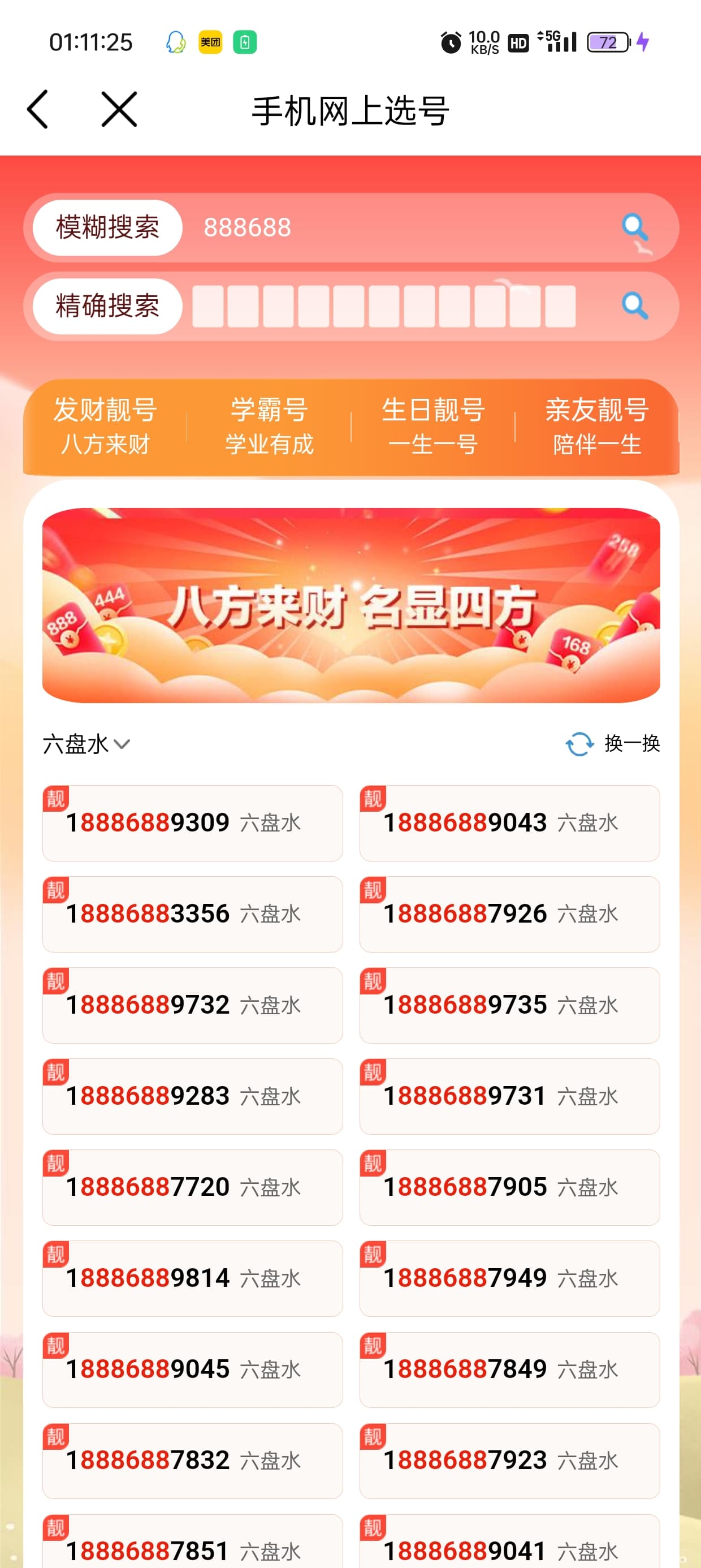The image size is (701, 1568).
Task: Switch to the 学霸号 tab
Action: click(x=269, y=427)
